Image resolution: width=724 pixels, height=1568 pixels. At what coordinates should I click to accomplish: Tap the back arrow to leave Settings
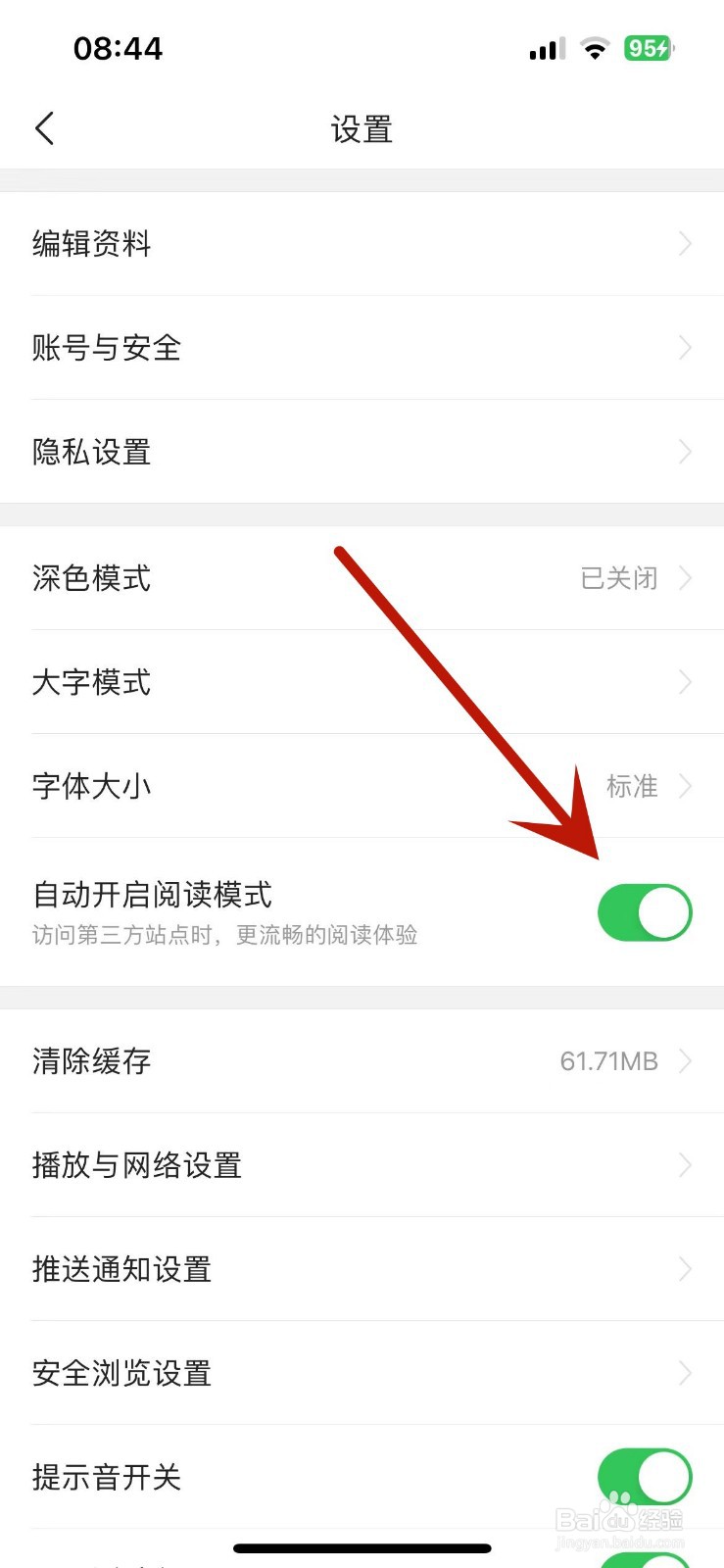click(44, 127)
